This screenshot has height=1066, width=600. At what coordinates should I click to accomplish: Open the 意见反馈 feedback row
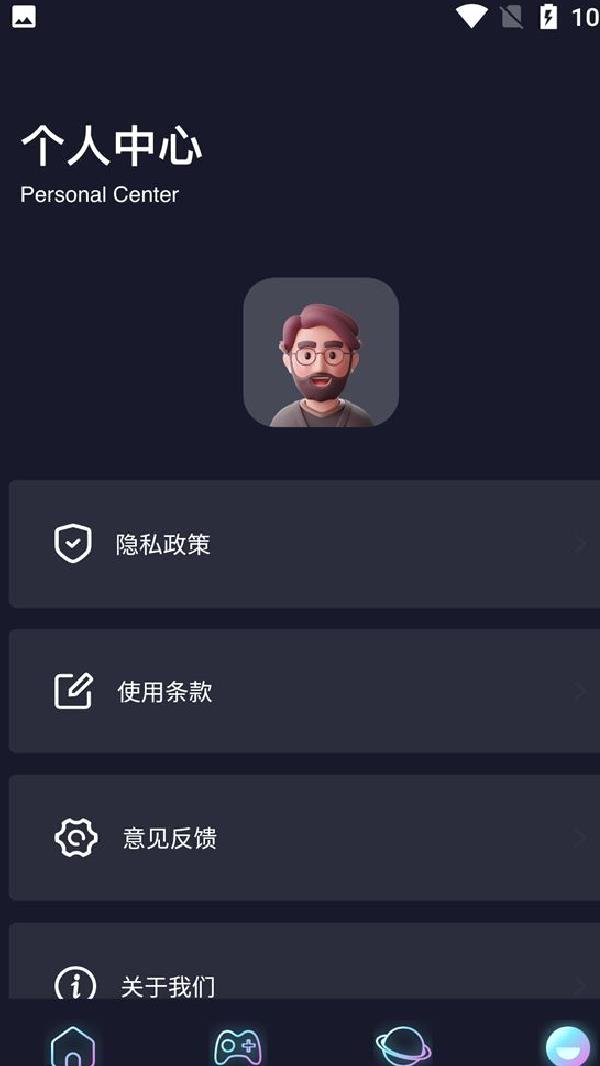[300, 838]
